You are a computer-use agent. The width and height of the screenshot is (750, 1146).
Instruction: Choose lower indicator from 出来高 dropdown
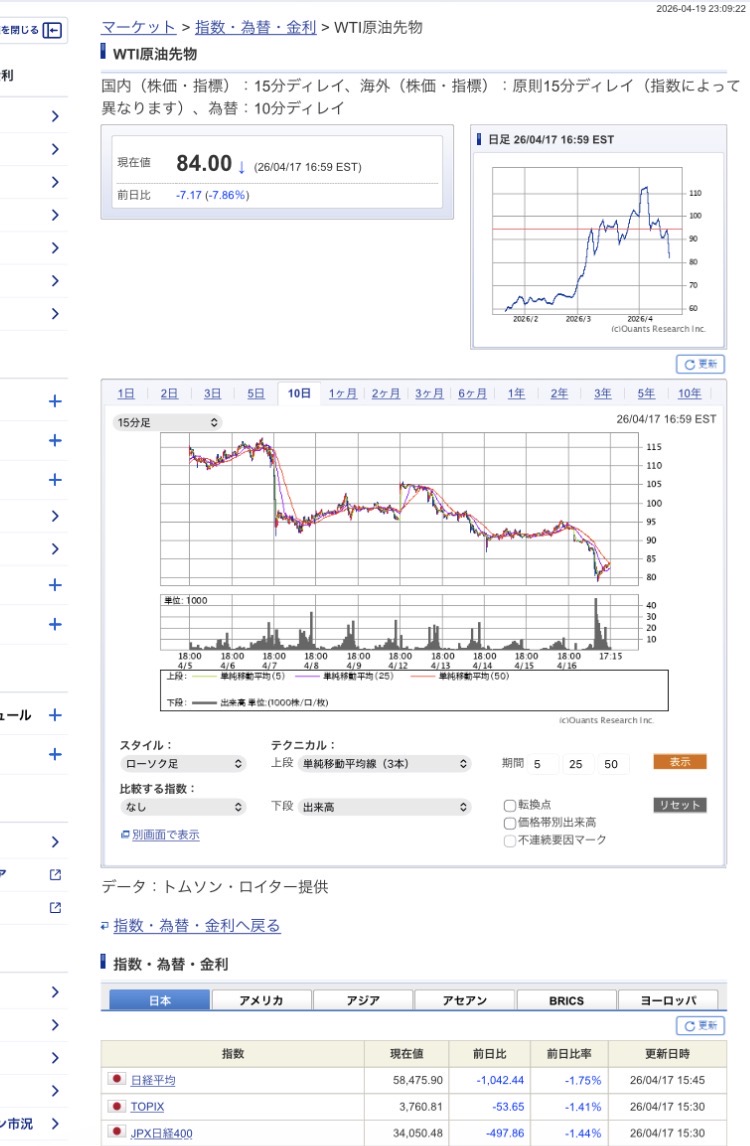coord(384,806)
